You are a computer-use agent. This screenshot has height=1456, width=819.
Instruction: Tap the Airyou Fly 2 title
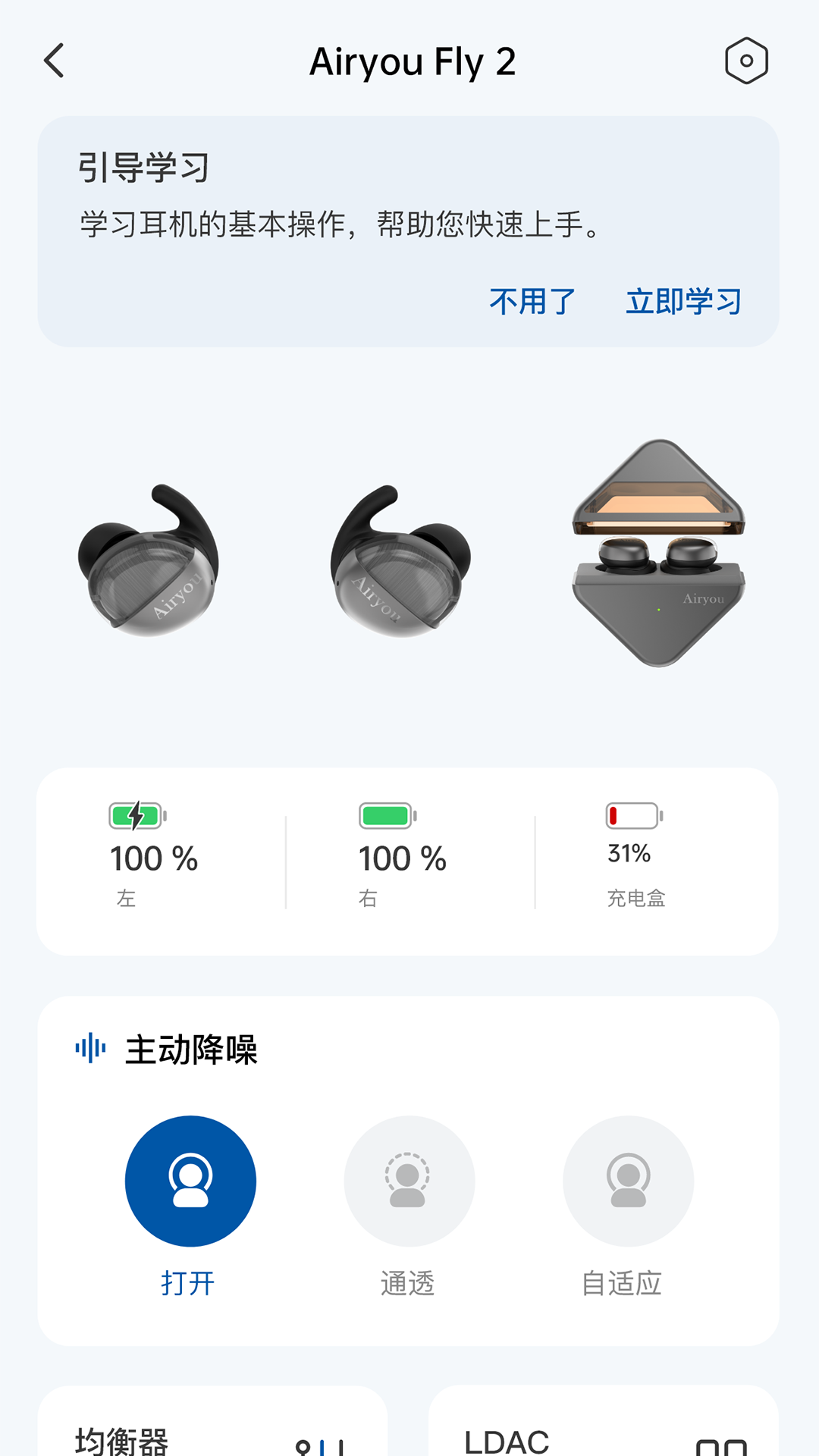click(413, 62)
